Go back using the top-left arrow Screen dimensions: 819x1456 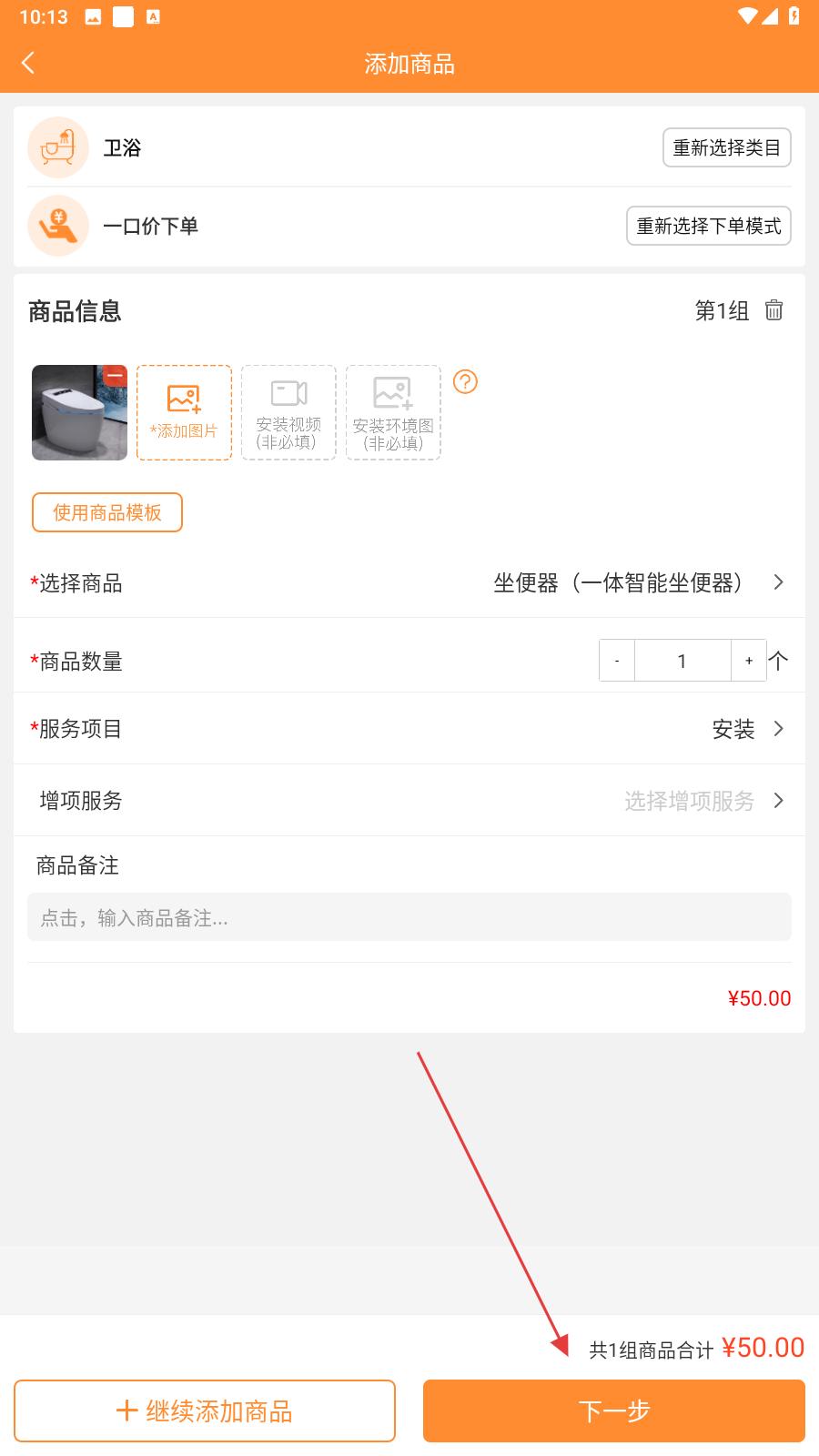[x=28, y=63]
